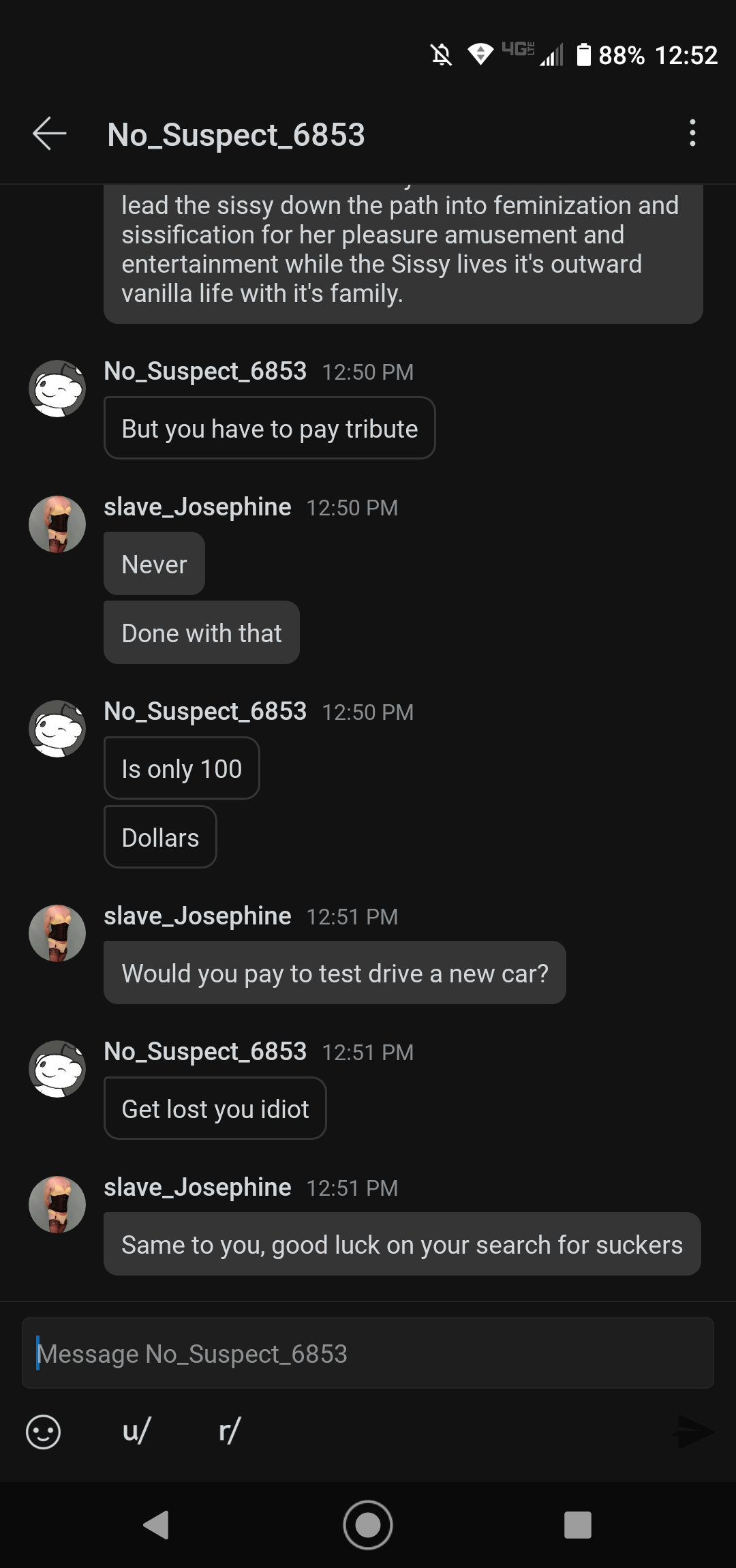Go back using the arrow icon
This screenshot has height=1568, width=736.
pos(48,134)
